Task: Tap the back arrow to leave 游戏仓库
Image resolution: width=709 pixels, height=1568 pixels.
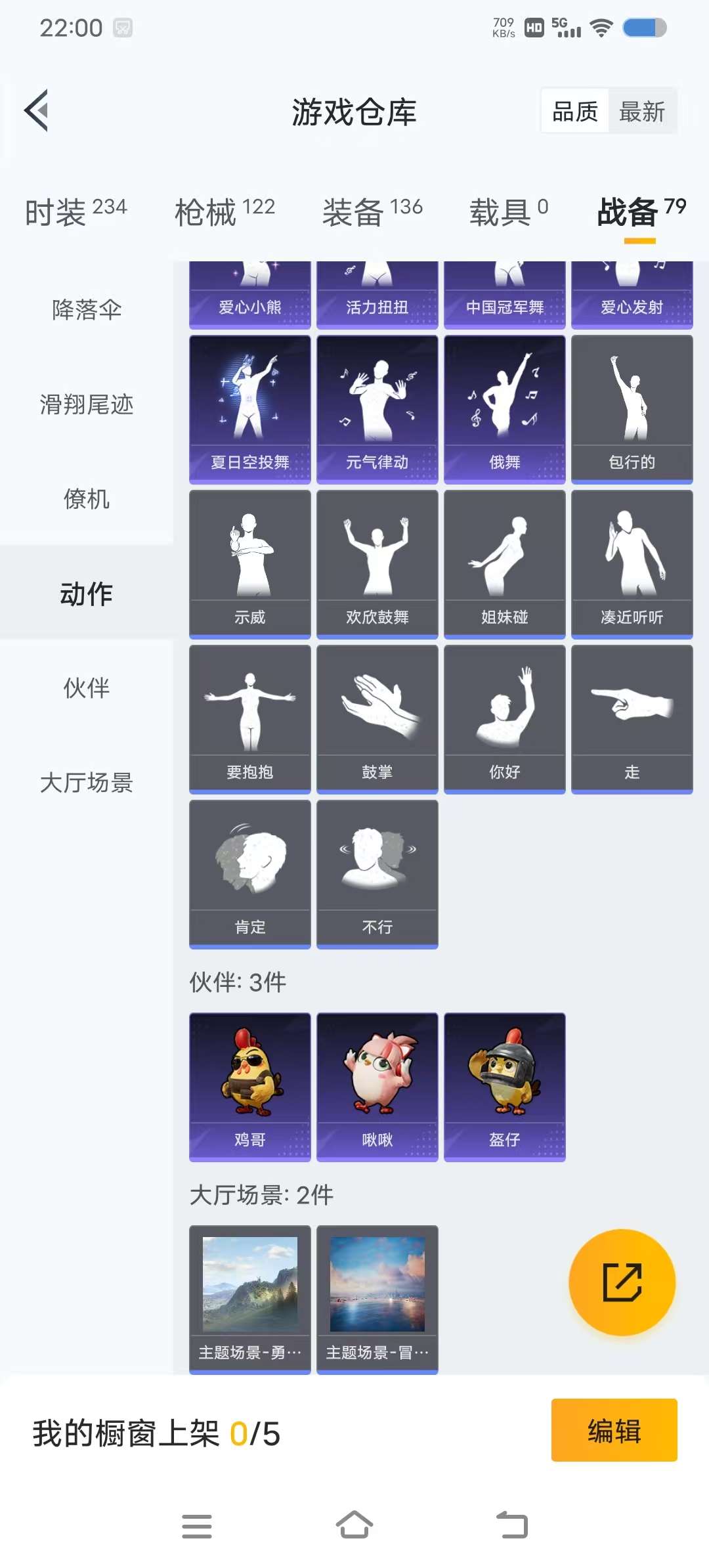Action: tap(37, 110)
